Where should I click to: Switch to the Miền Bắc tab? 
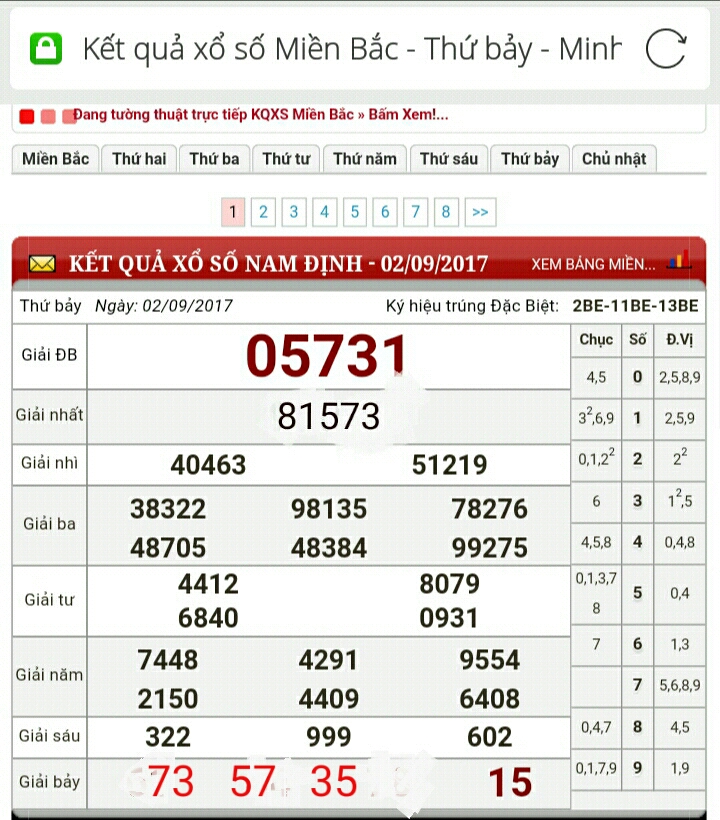55,159
